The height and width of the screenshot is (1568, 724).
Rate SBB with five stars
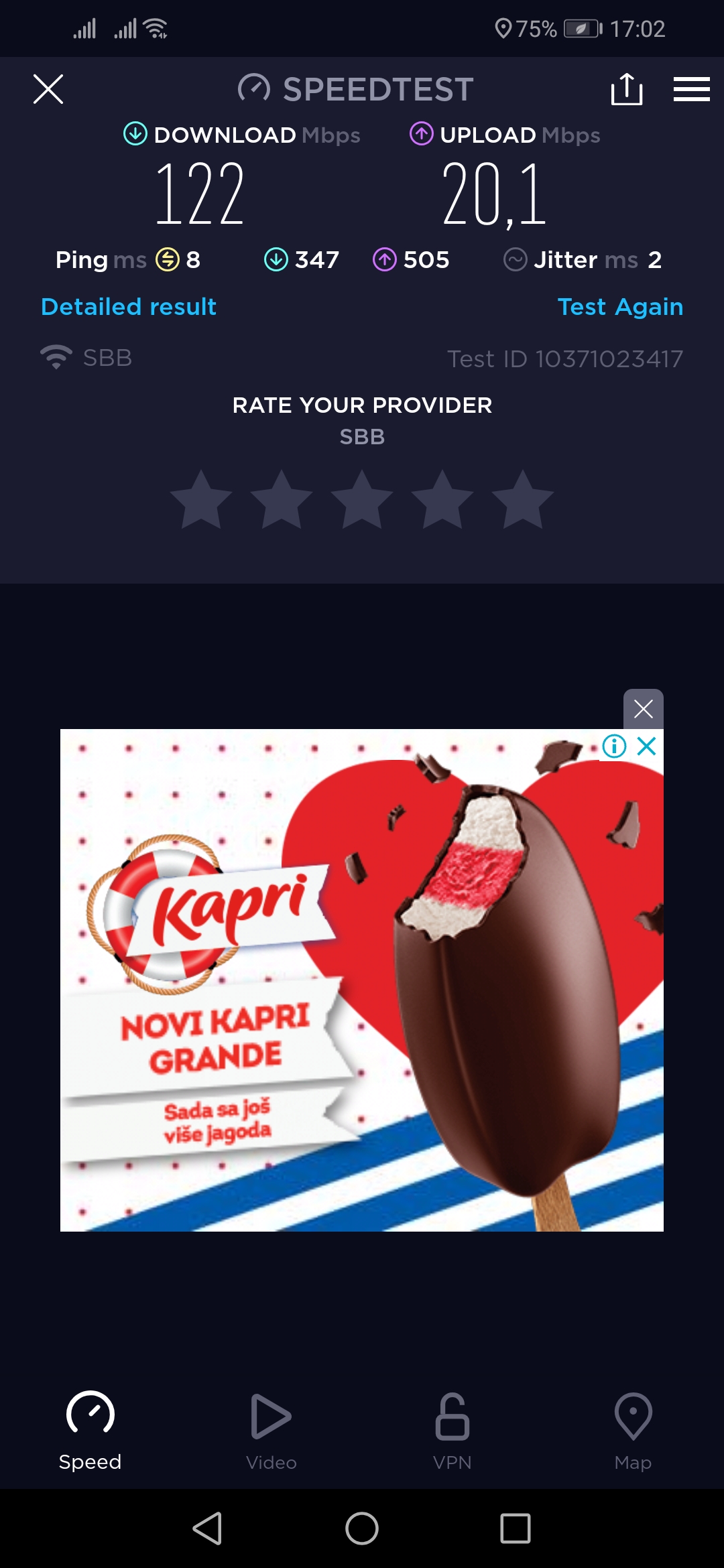522,500
